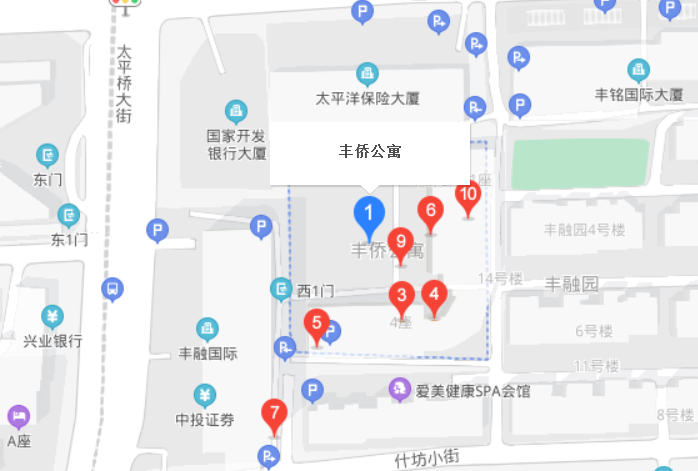Tap the red marker numbered 3
The image size is (698, 471).
(x=401, y=296)
